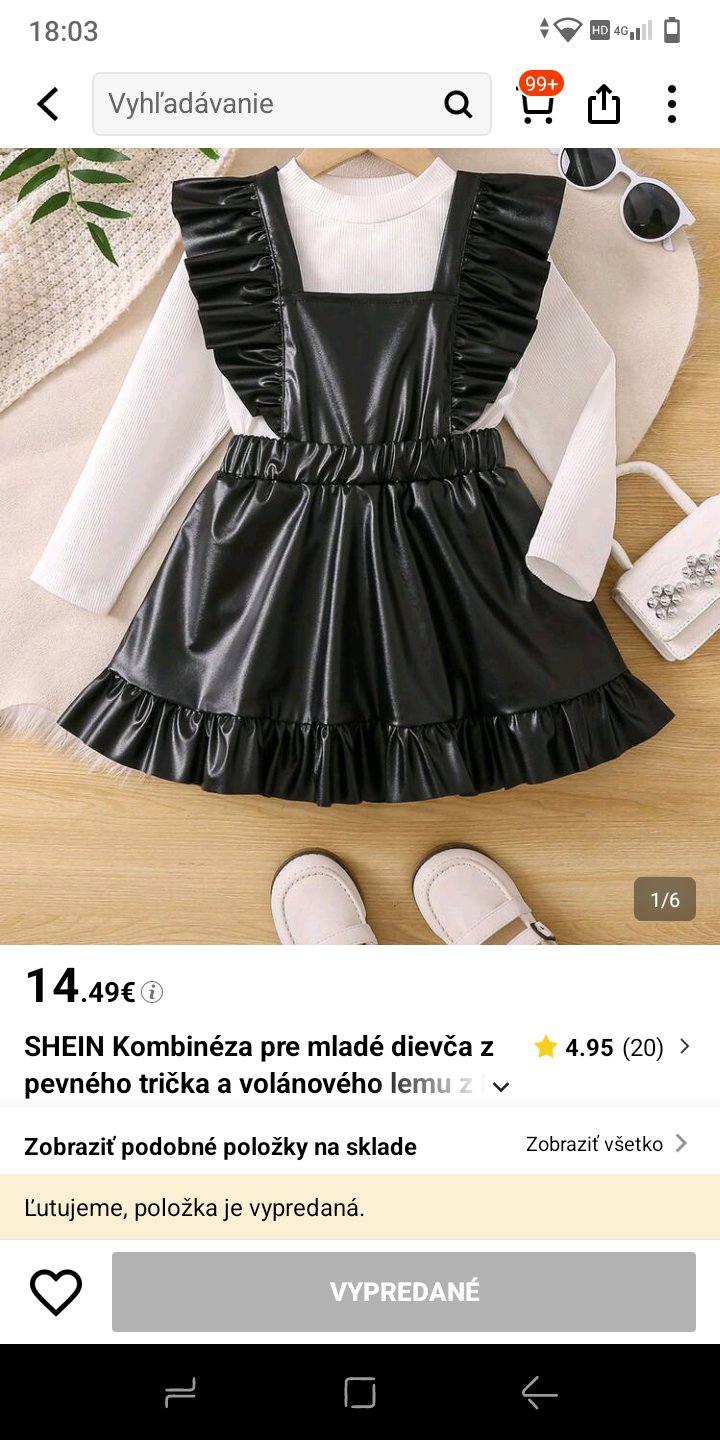The width and height of the screenshot is (720, 1440).
Task: Tap the VYPREDANÉ button
Action: pos(404,1292)
